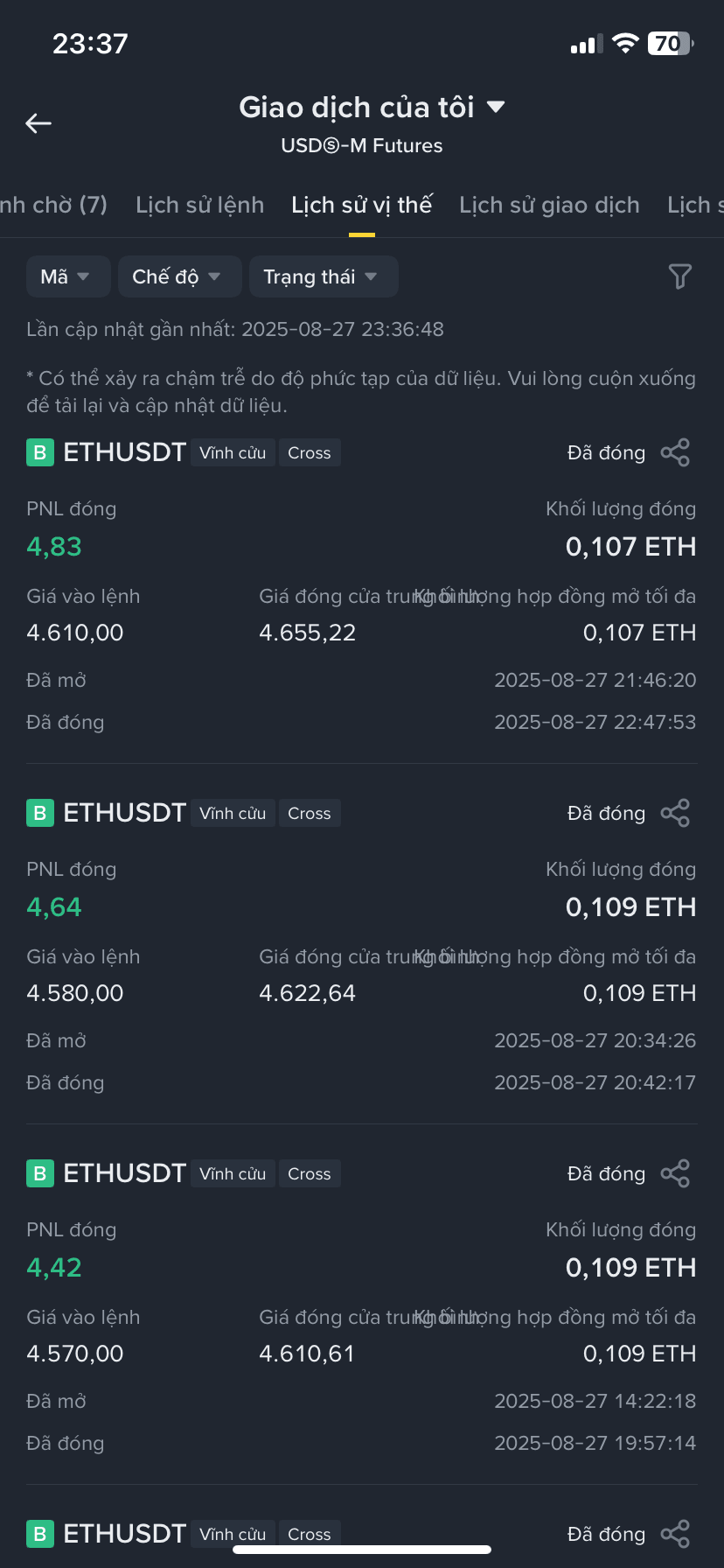
Task: Share the position with PNL 4,42
Action: tap(675, 1173)
